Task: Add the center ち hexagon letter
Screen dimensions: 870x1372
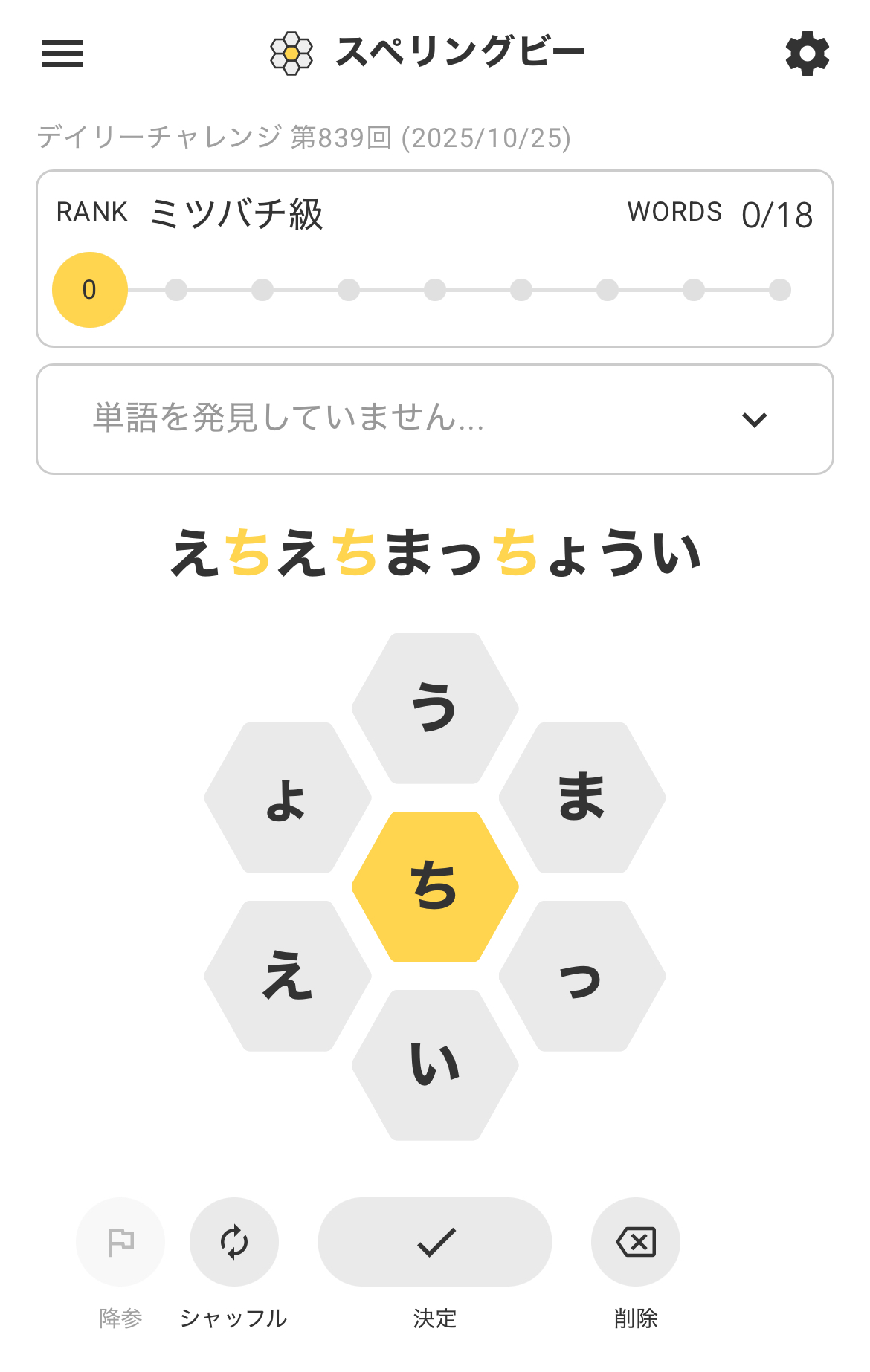Action: (x=435, y=887)
